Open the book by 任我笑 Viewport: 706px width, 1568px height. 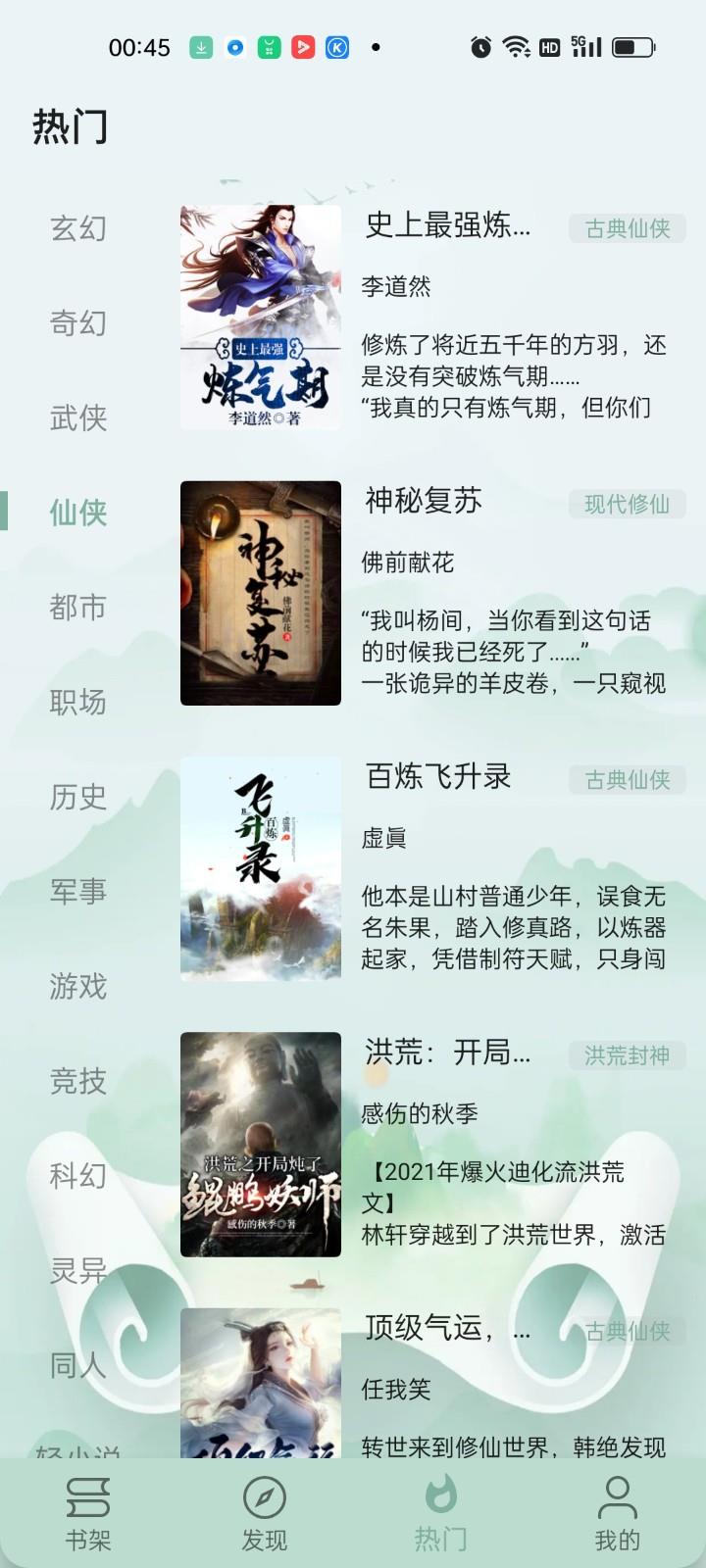point(431,1382)
